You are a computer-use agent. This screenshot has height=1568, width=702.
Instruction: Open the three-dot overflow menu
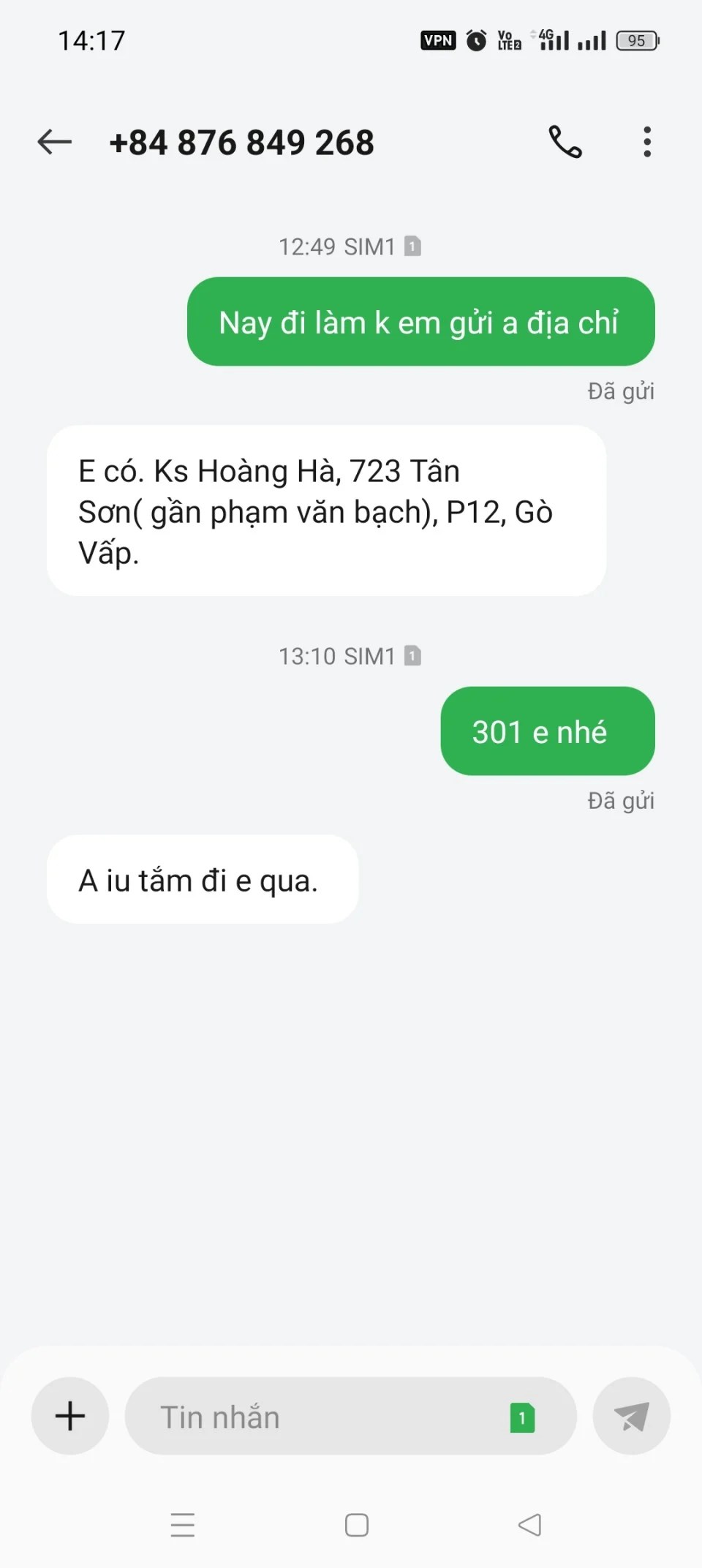click(647, 142)
